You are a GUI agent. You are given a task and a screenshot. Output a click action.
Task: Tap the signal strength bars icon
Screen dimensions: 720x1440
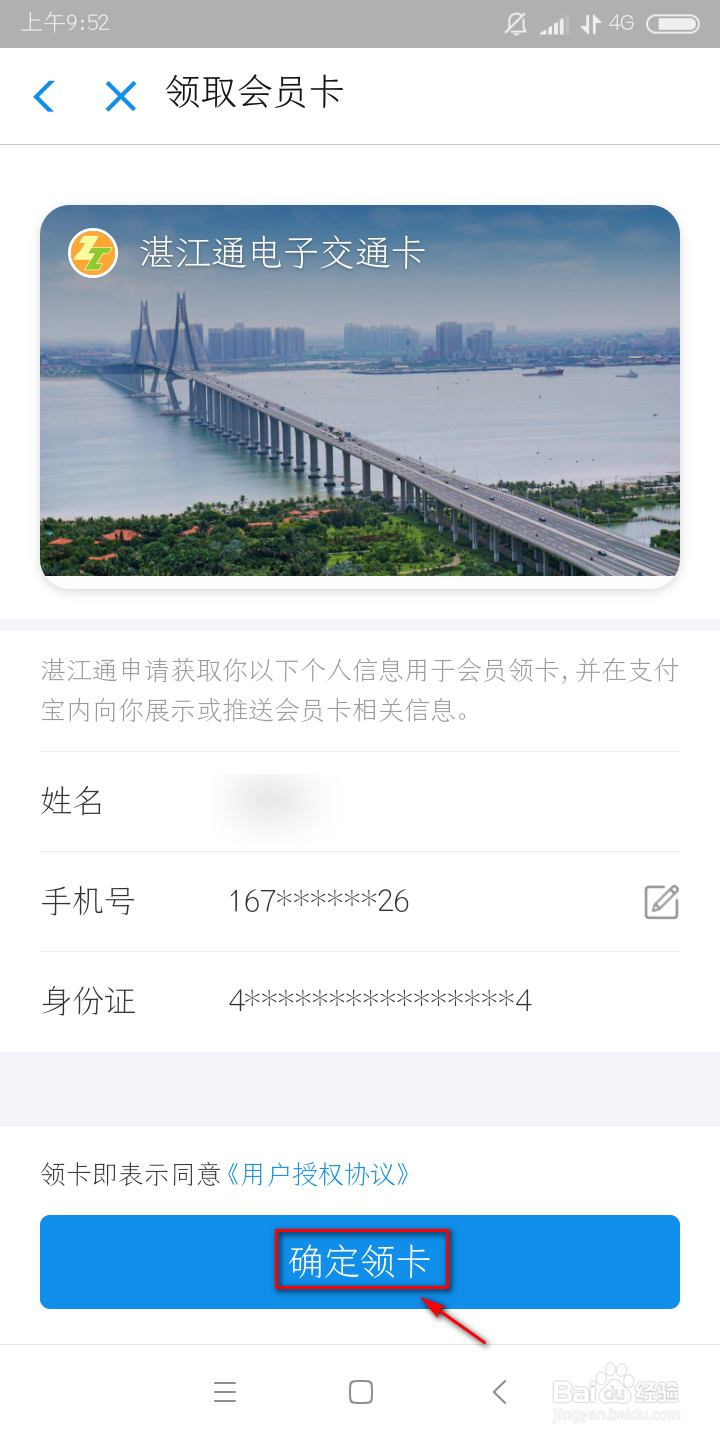554,22
